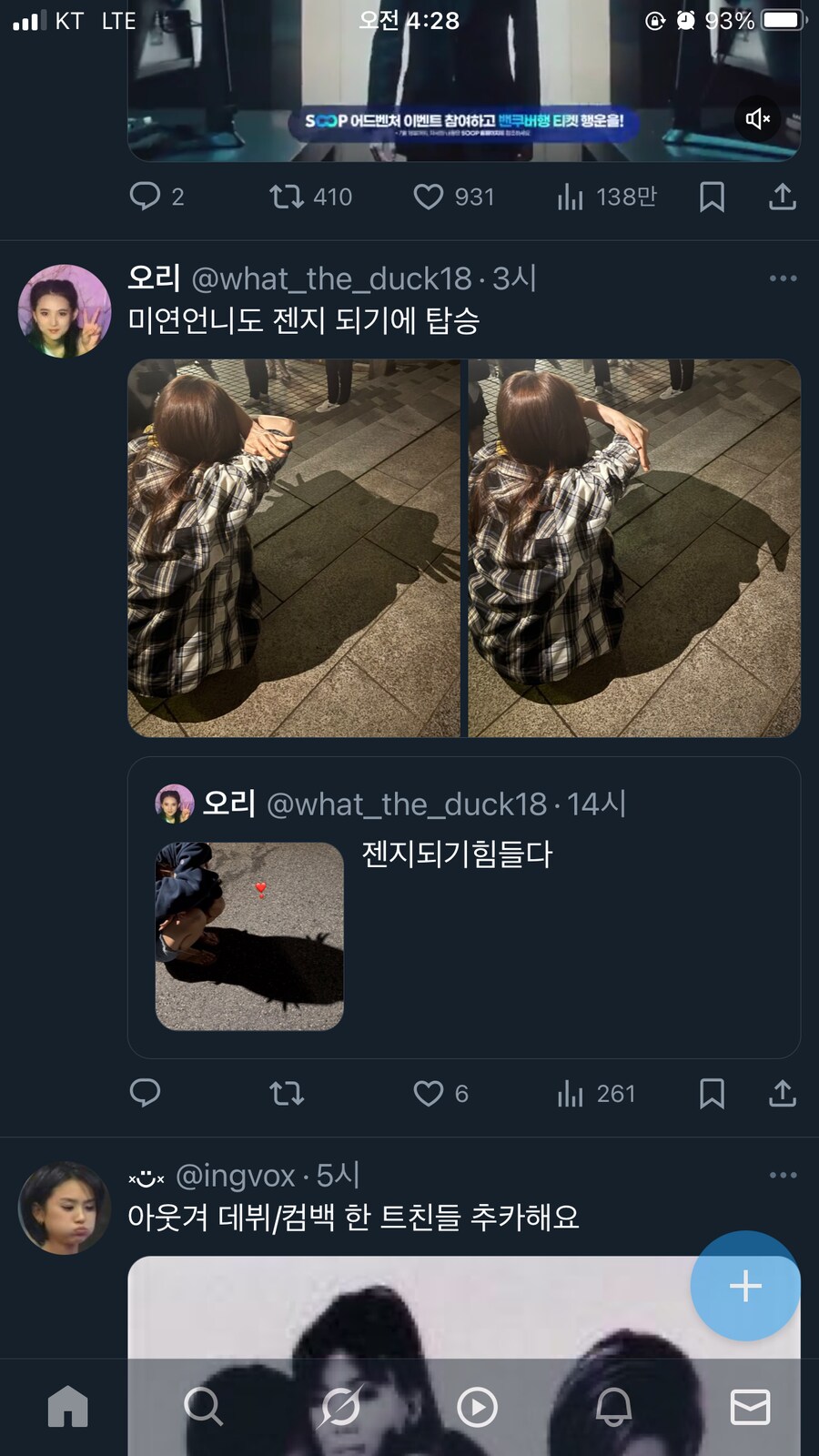Switch to the Home tab
819x1456 pixels.
67,1407
